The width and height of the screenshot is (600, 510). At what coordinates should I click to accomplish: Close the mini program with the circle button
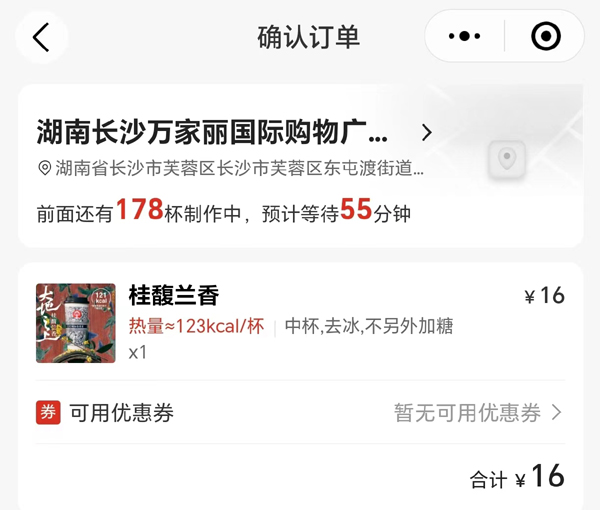(545, 37)
